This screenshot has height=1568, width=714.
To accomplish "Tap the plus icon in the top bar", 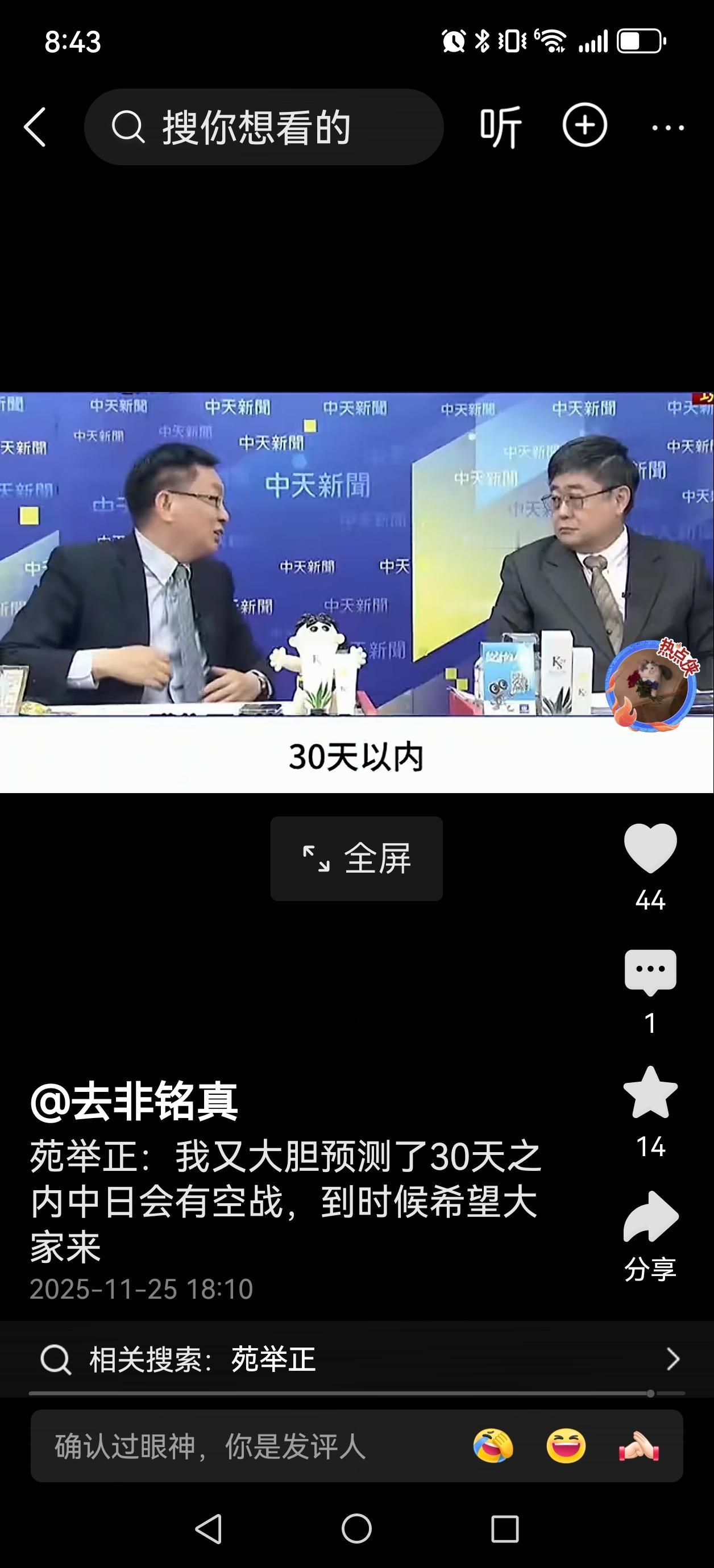I will click(586, 126).
